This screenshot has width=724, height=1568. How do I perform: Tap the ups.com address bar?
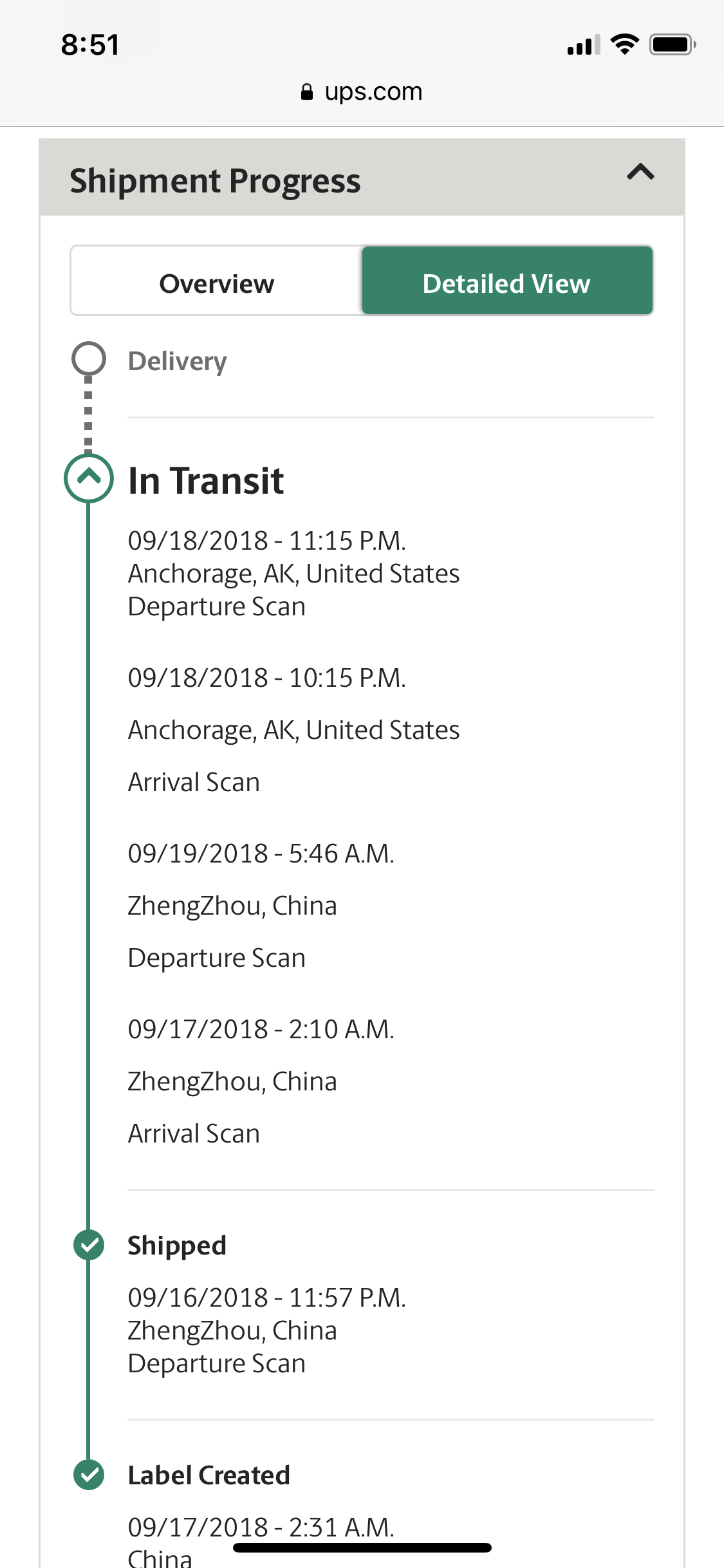coord(362,92)
